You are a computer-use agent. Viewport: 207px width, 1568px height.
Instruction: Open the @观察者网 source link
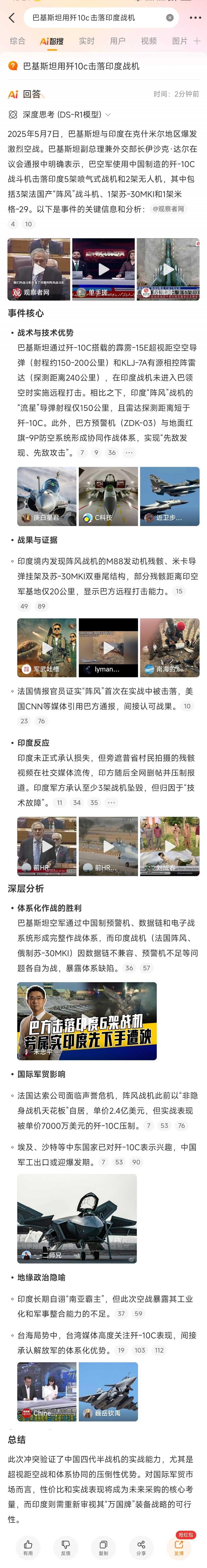[x=168, y=209]
